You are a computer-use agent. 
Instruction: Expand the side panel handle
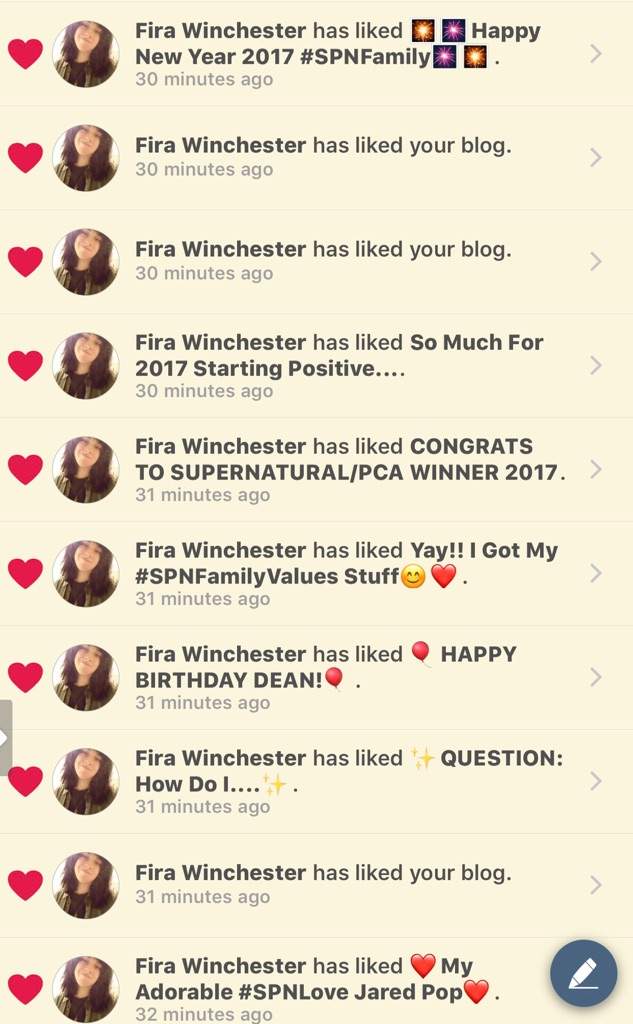coord(5,738)
